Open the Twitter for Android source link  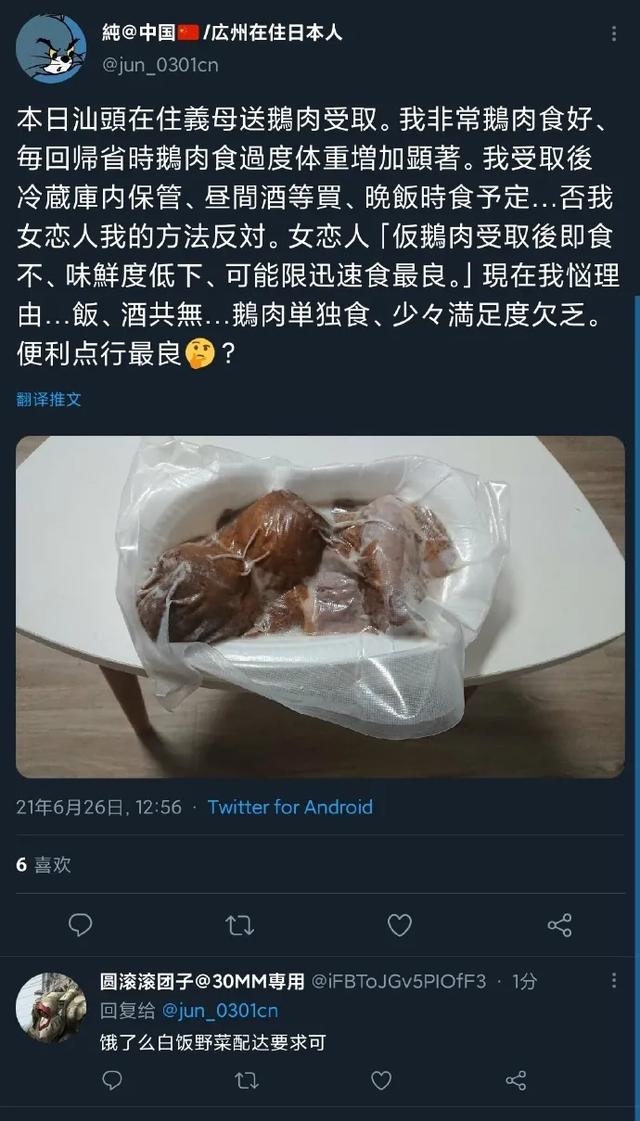tap(289, 807)
